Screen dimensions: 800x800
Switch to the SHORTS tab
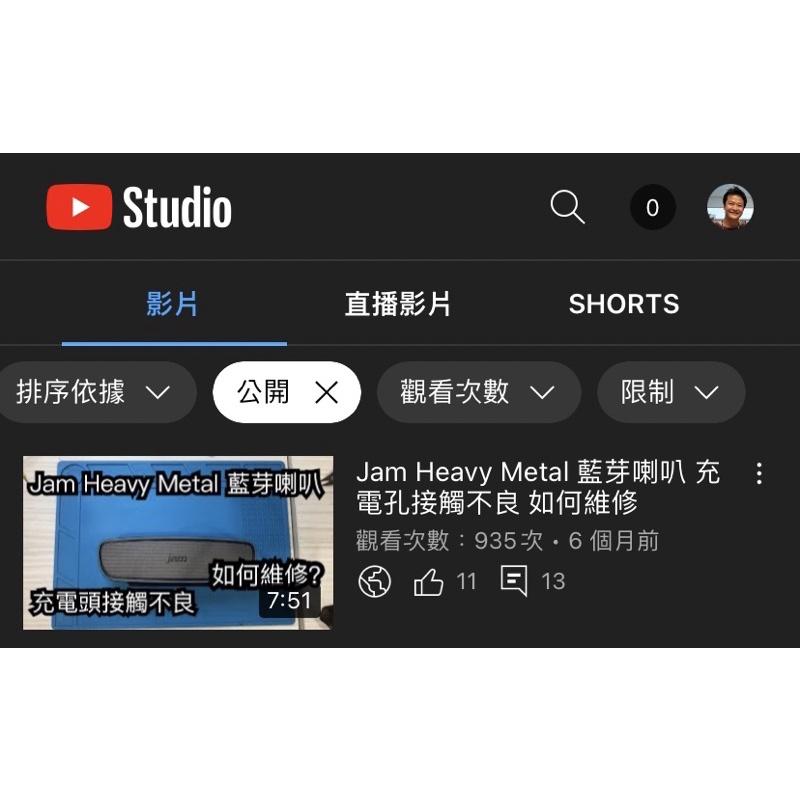(x=623, y=304)
